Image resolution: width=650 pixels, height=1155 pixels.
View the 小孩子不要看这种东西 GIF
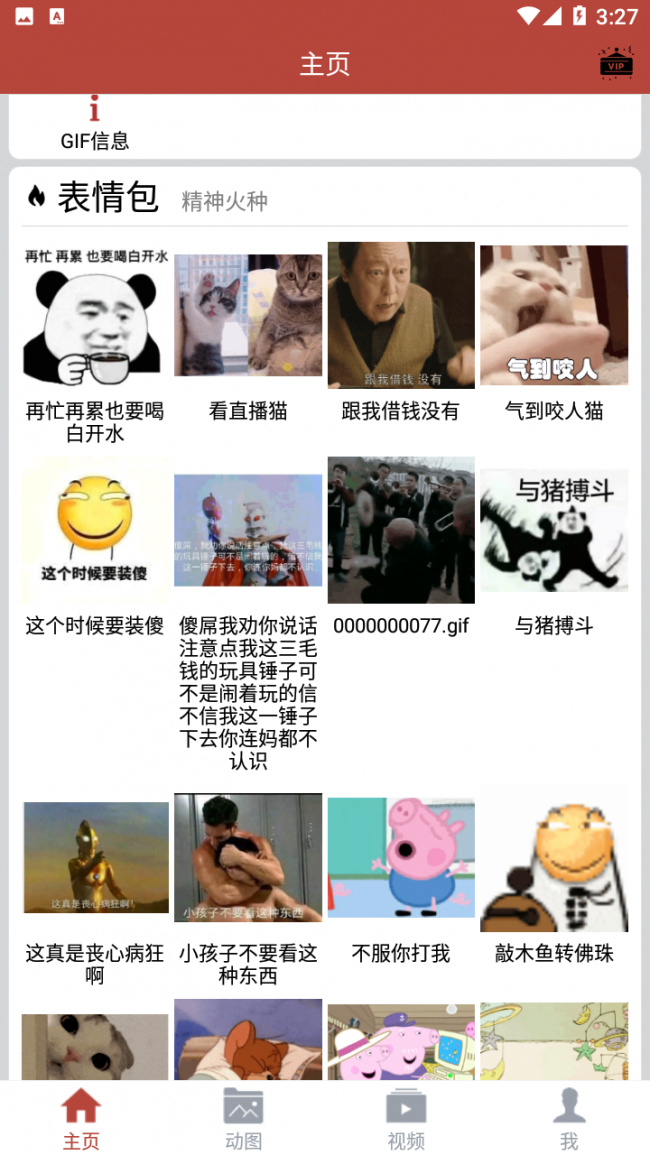pos(248,858)
